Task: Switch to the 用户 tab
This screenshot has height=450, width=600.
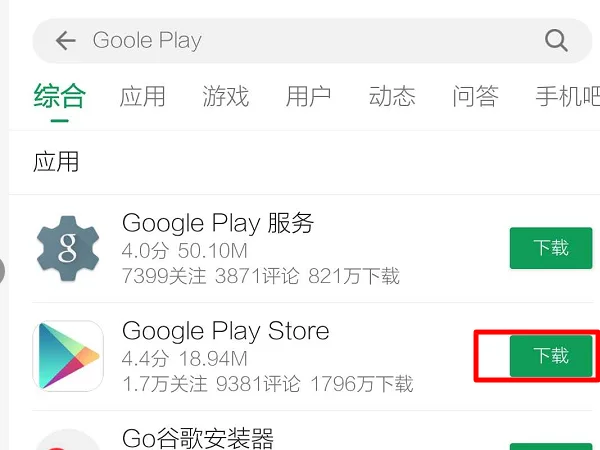Action: pyautogui.click(x=309, y=97)
